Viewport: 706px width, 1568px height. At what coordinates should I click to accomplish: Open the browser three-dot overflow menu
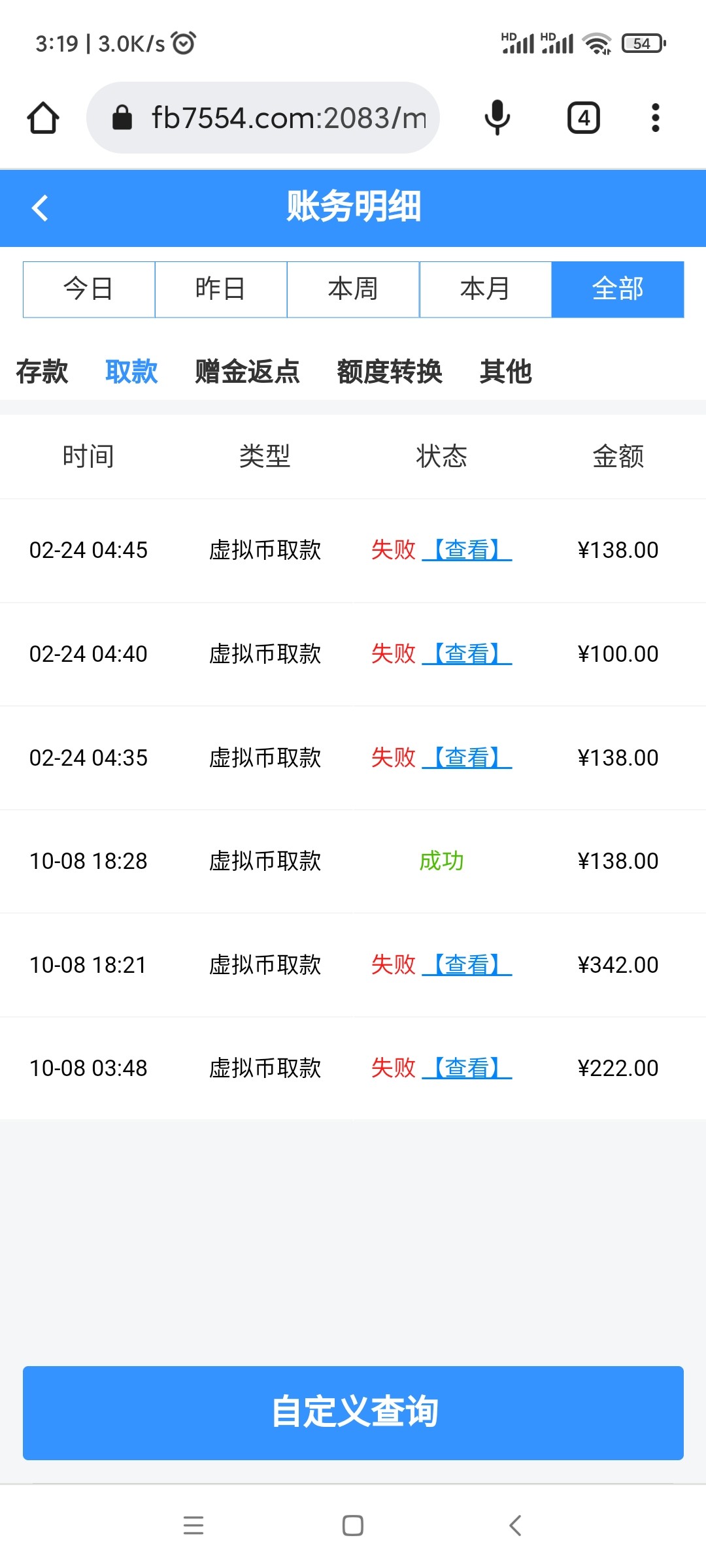click(x=656, y=118)
